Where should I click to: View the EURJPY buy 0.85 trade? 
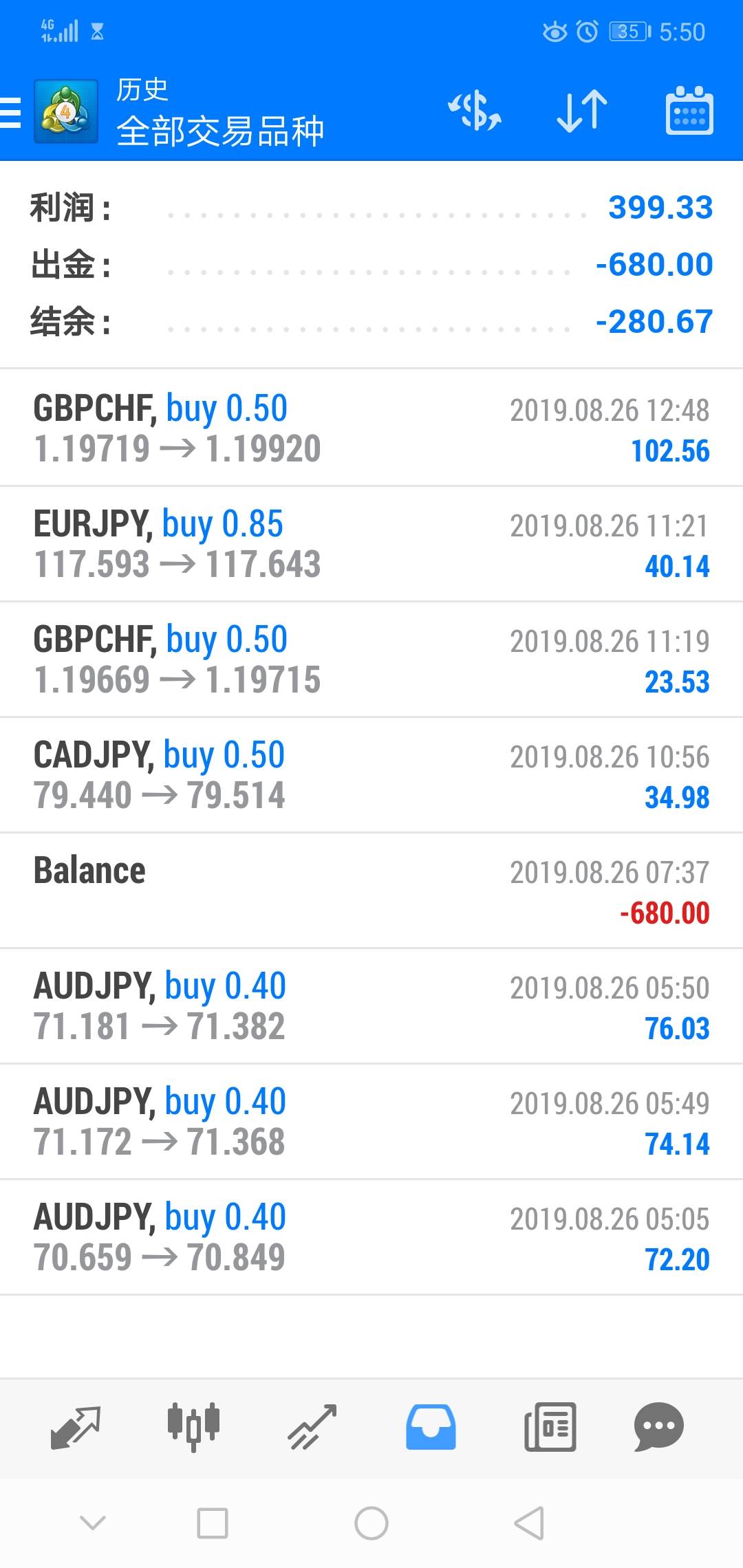(x=371, y=543)
